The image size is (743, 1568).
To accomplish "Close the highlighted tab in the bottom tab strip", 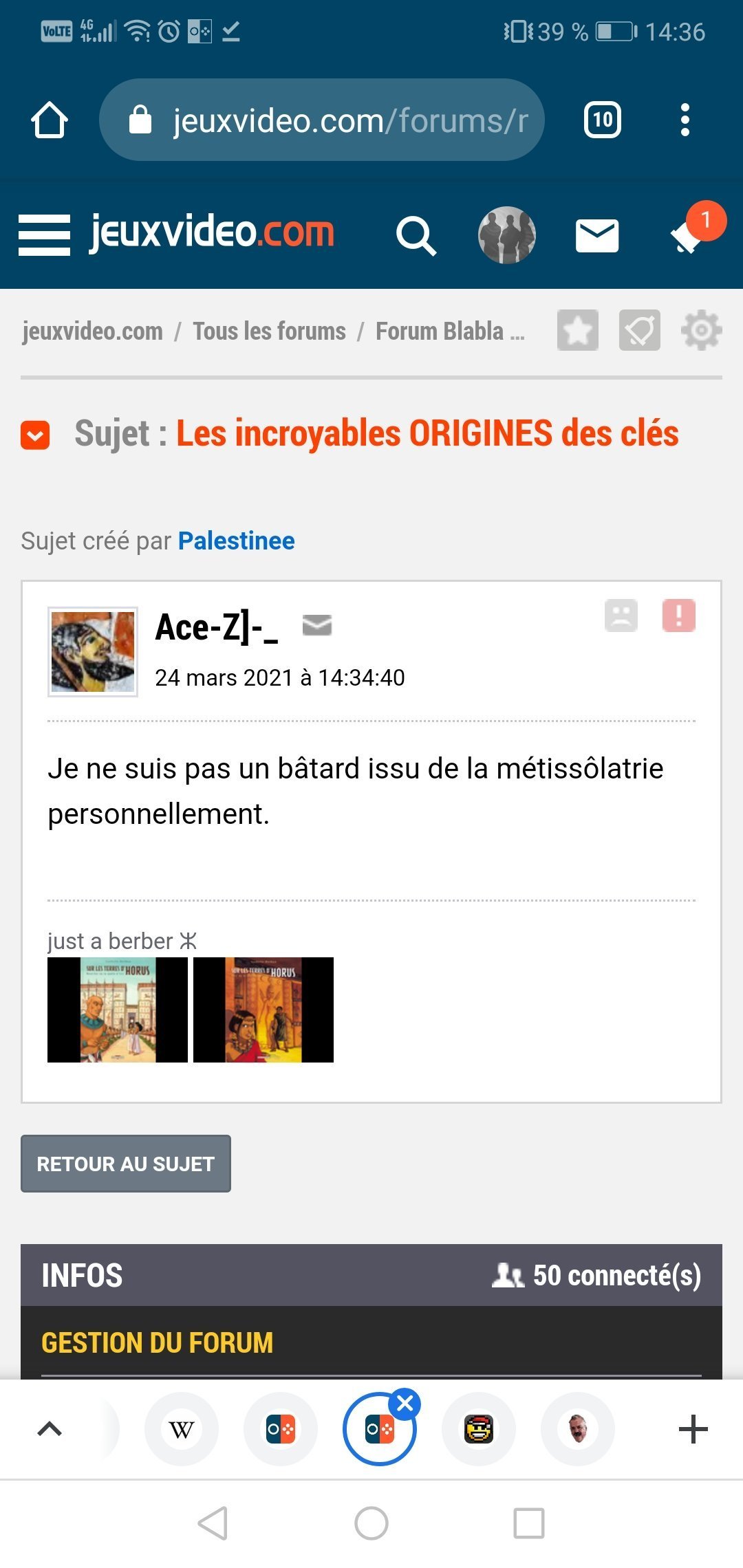I will [x=405, y=1404].
